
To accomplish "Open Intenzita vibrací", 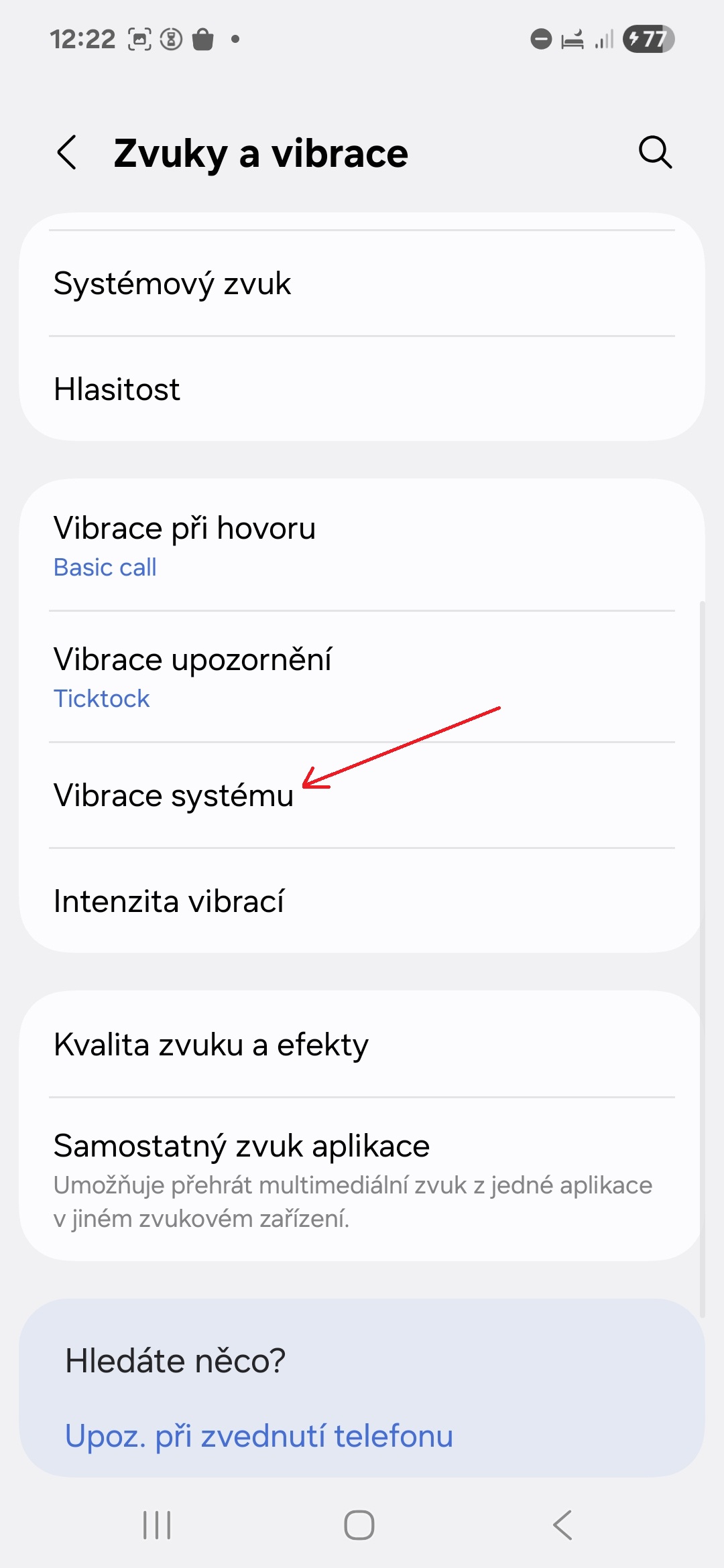I will [x=362, y=901].
